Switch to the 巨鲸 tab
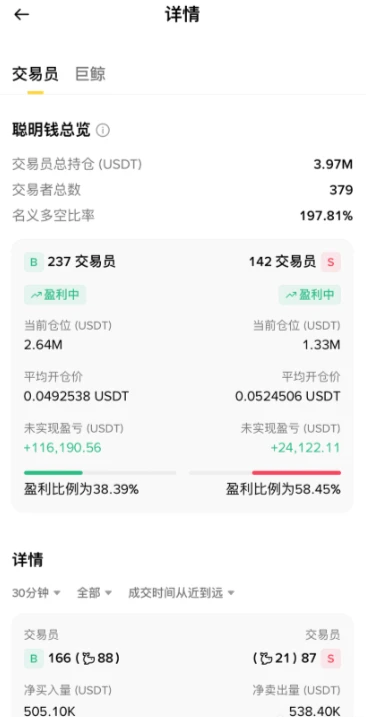Screen dimensions: 366x717 coord(90,74)
